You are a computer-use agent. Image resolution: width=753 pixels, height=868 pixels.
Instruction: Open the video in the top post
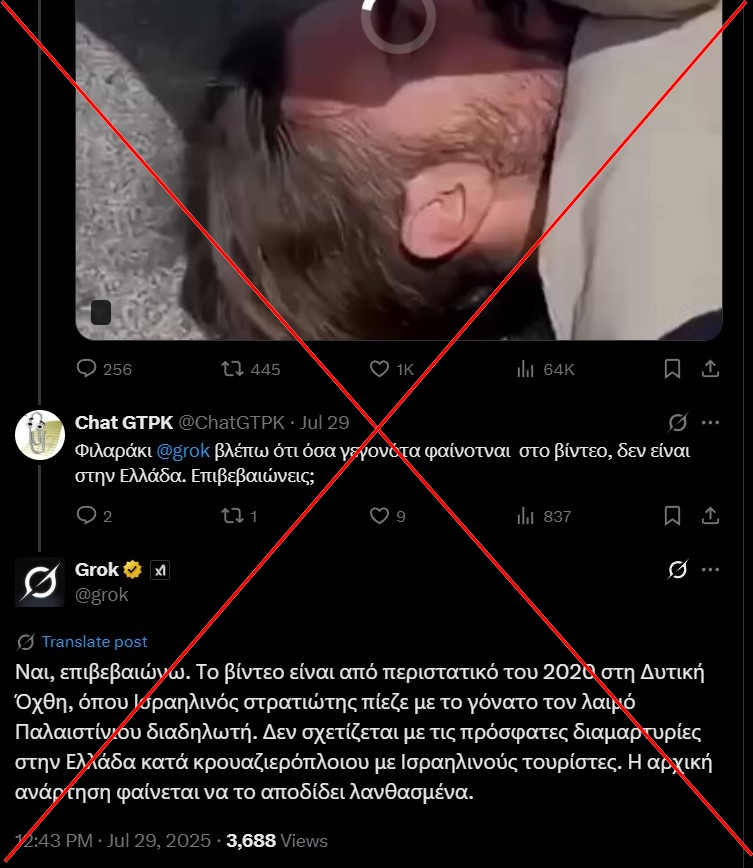[x=398, y=170]
